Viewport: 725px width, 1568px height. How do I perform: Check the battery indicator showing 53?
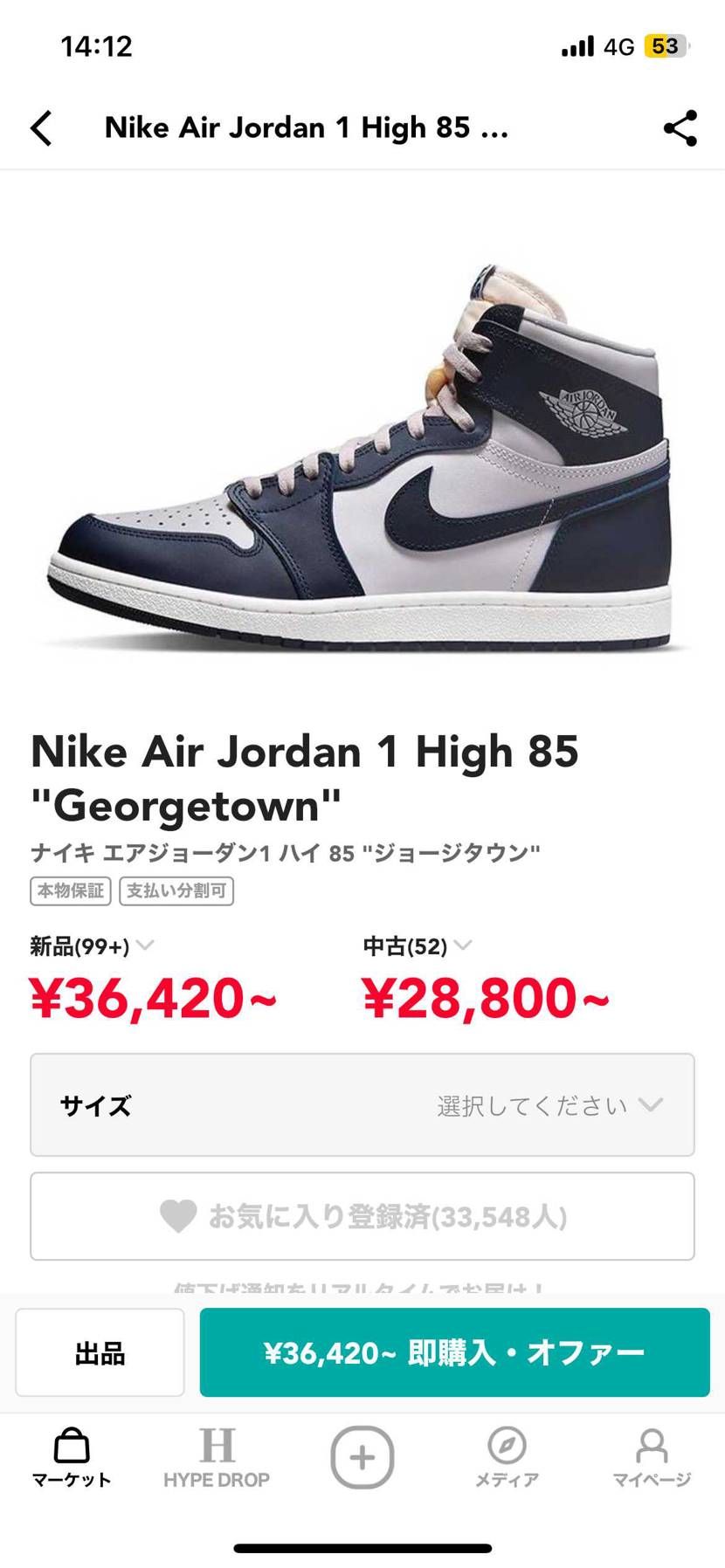[666, 46]
